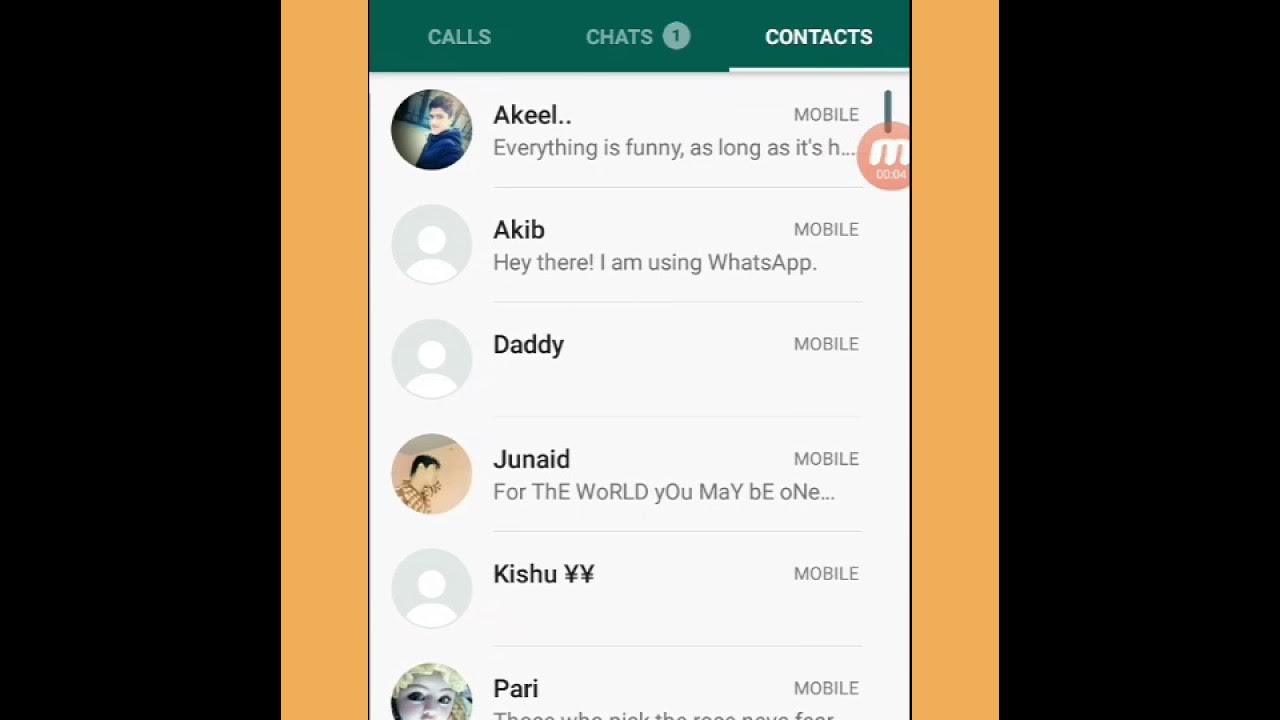Switch to the Chats tab
Viewport: 1280px width, 720px height.
click(636, 37)
